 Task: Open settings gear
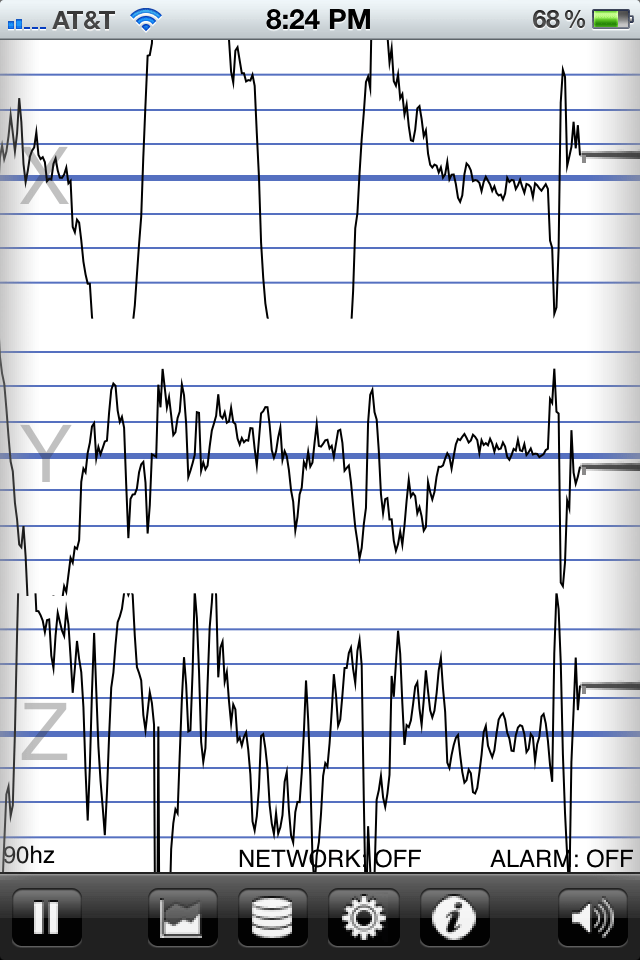(363, 917)
